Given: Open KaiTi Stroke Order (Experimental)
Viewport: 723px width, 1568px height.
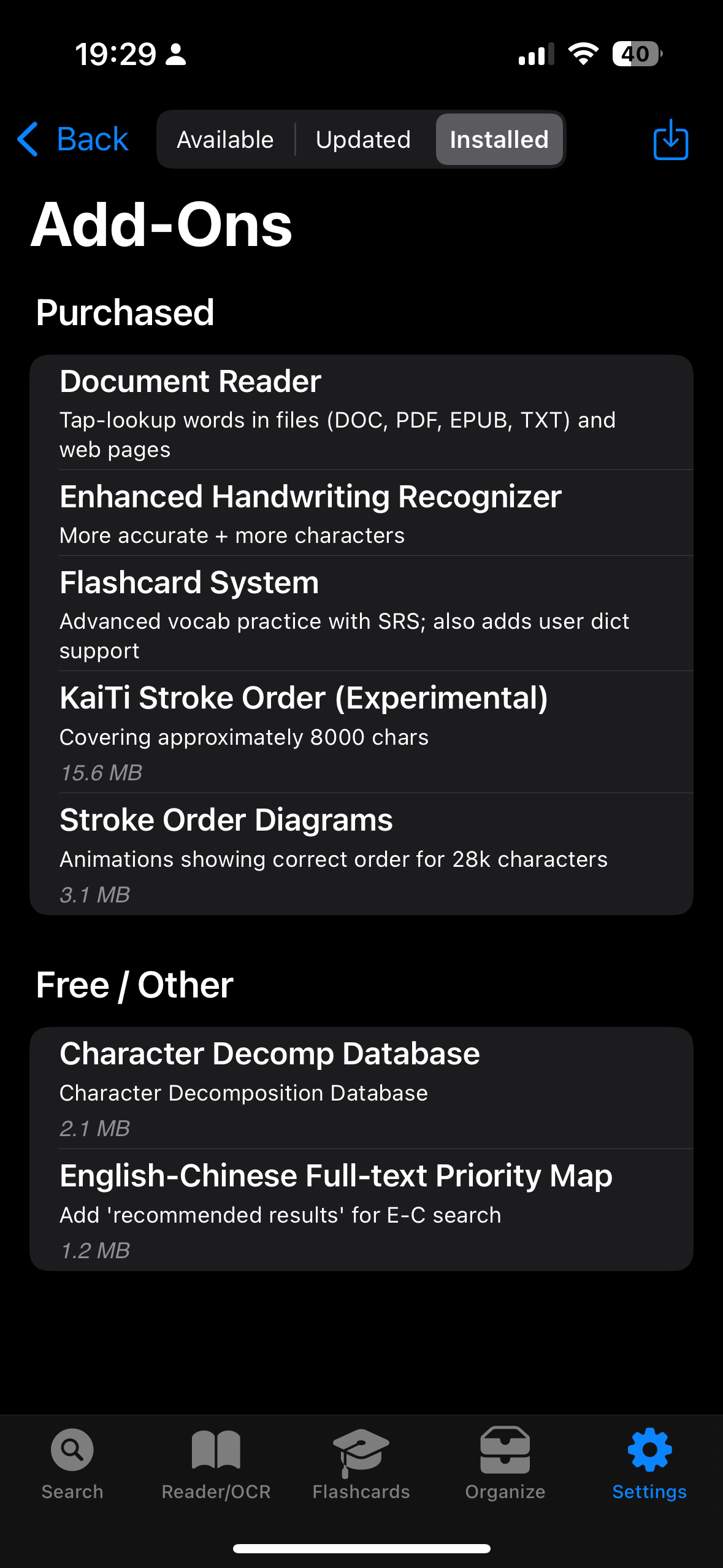Looking at the screenshot, I should pyautogui.click(x=361, y=732).
